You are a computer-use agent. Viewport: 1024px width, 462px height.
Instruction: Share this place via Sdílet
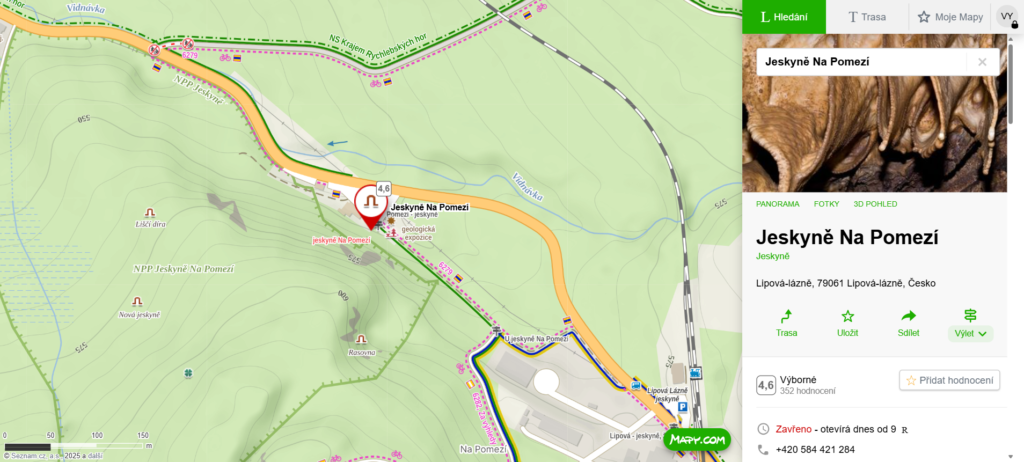(x=908, y=323)
